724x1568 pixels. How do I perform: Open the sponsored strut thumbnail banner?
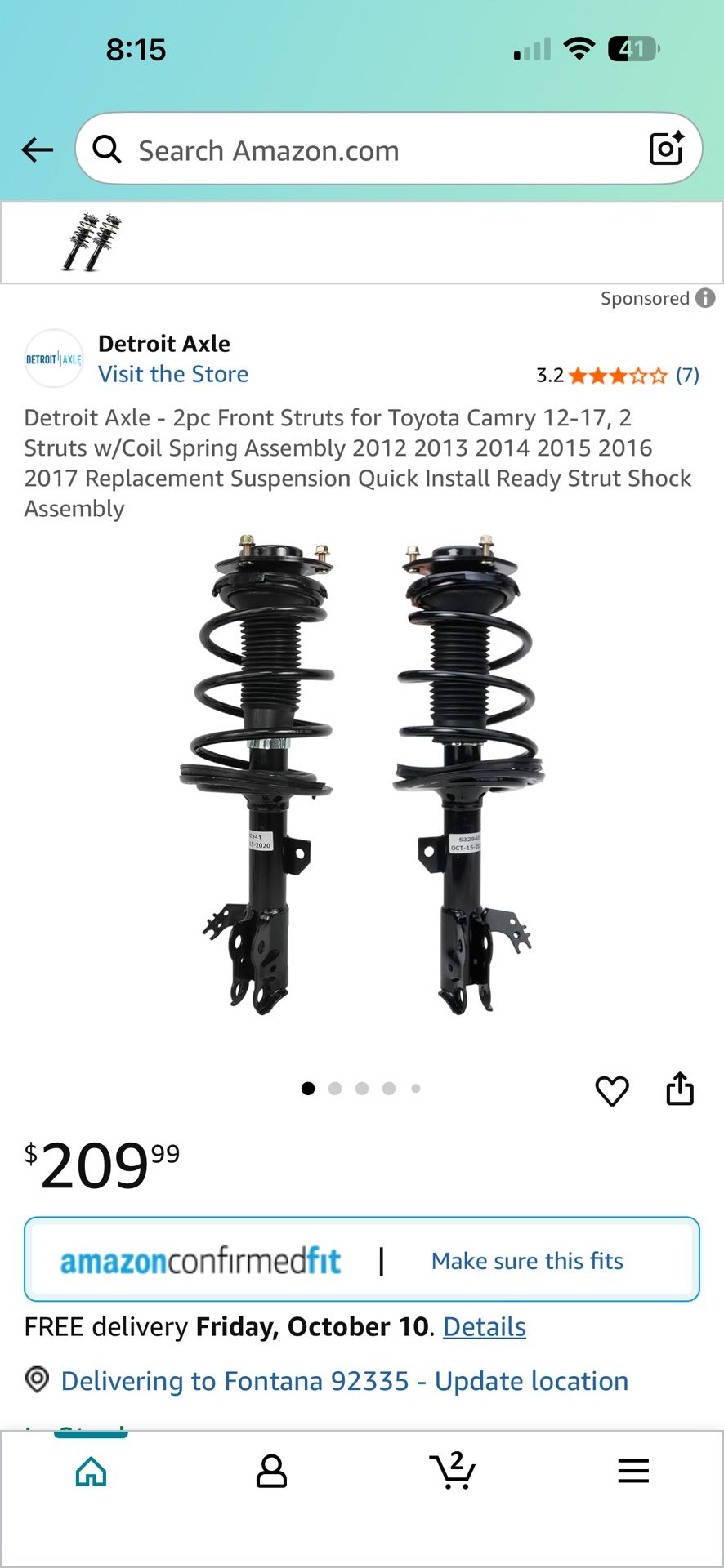[x=92, y=242]
